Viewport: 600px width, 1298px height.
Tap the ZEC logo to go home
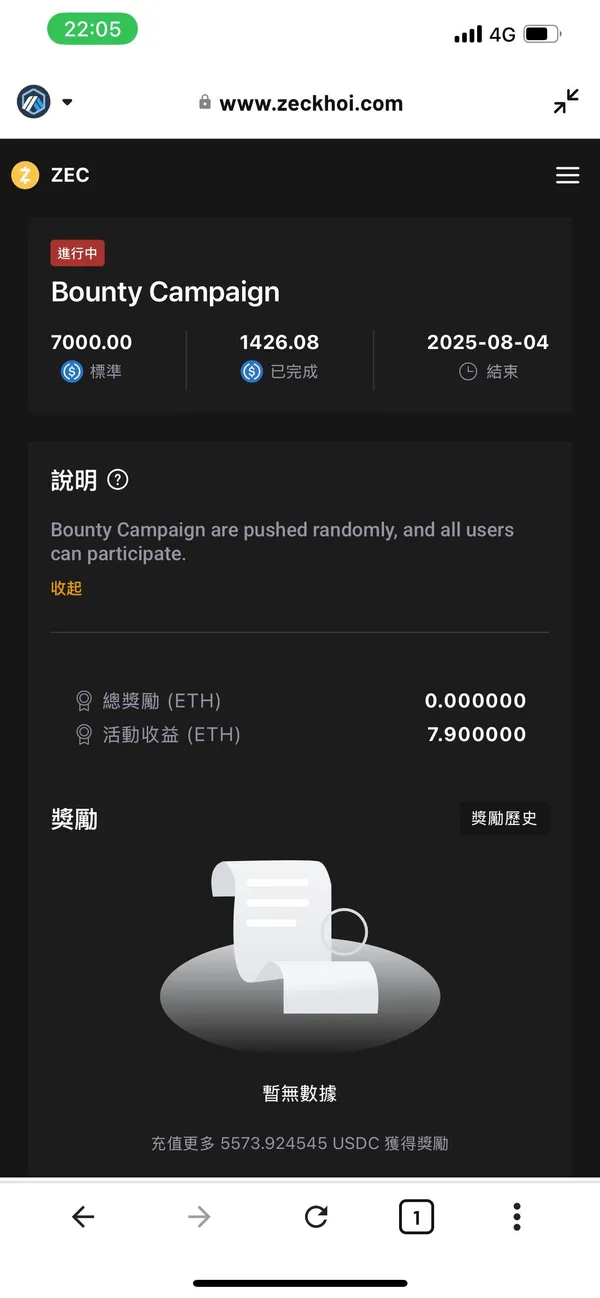tap(50, 175)
